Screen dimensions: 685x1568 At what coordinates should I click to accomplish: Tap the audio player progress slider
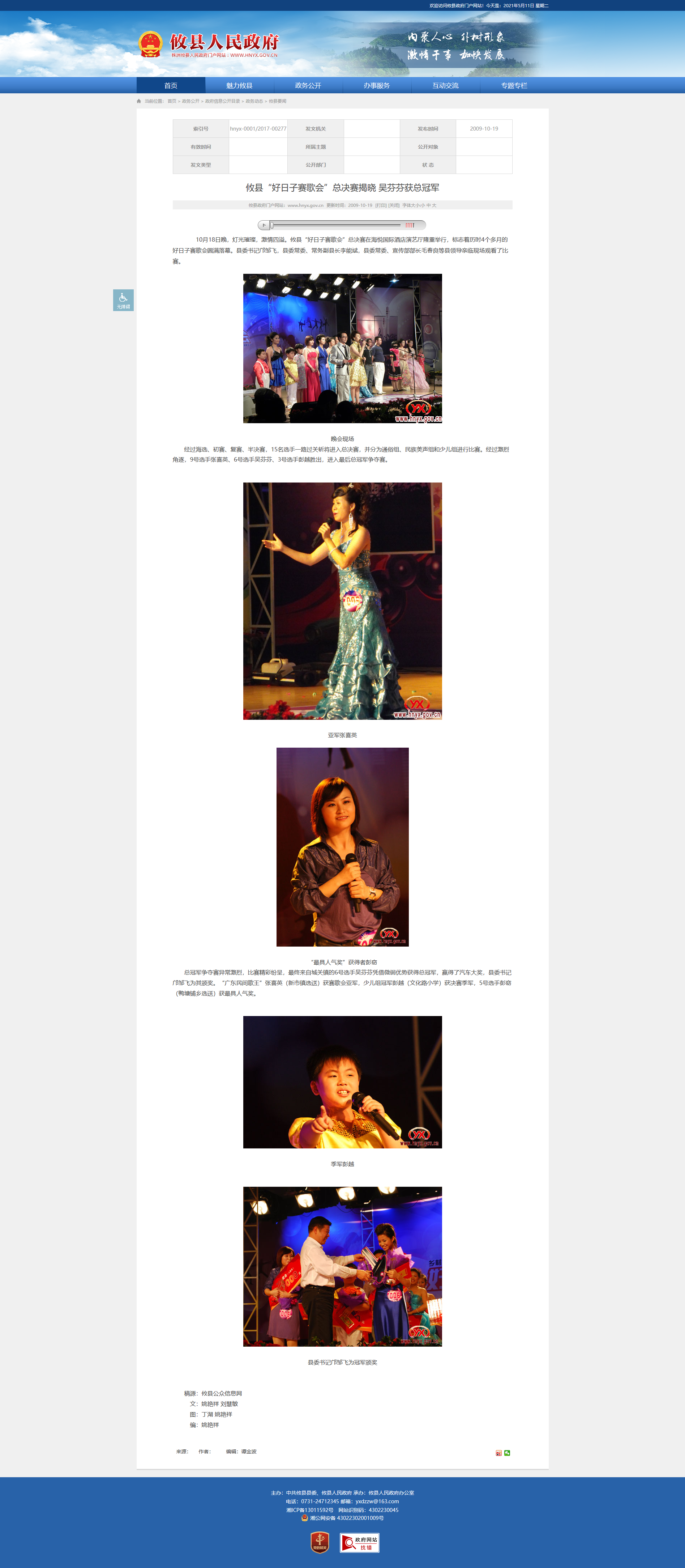point(335,225)
